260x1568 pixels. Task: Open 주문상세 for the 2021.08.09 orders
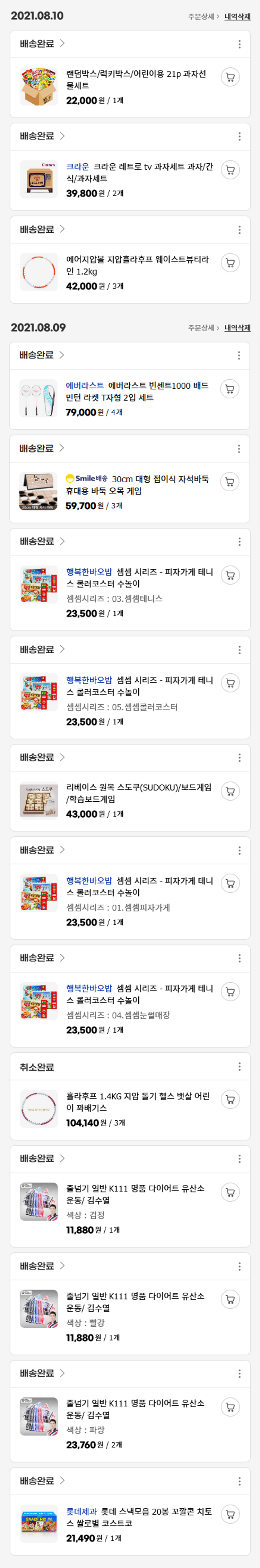pos(203,327)
